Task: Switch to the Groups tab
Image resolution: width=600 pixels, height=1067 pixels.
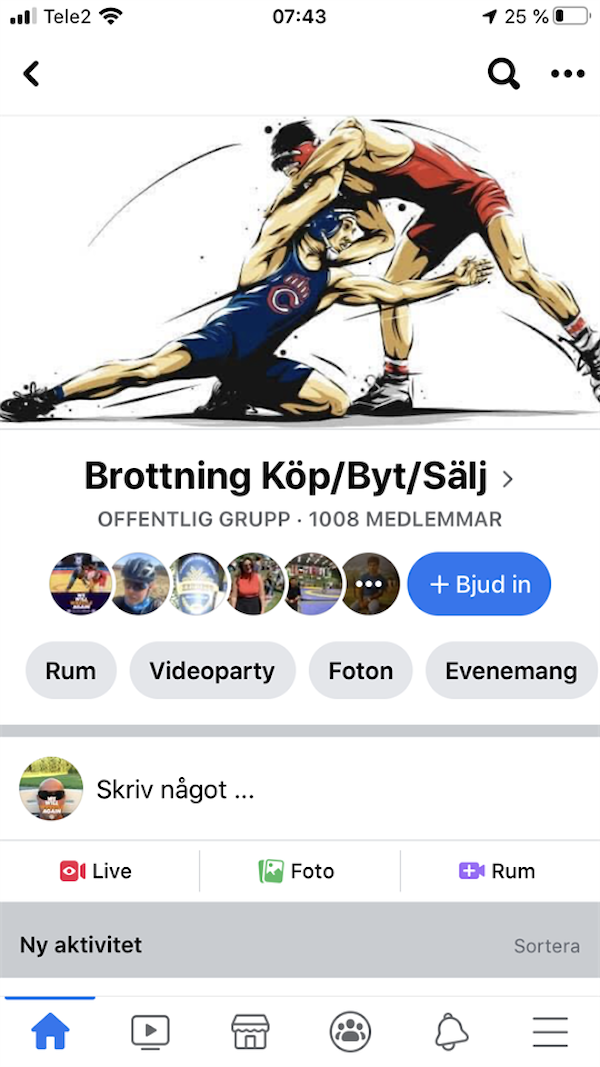Action: pyautogui.click(x=350, y=1031)
